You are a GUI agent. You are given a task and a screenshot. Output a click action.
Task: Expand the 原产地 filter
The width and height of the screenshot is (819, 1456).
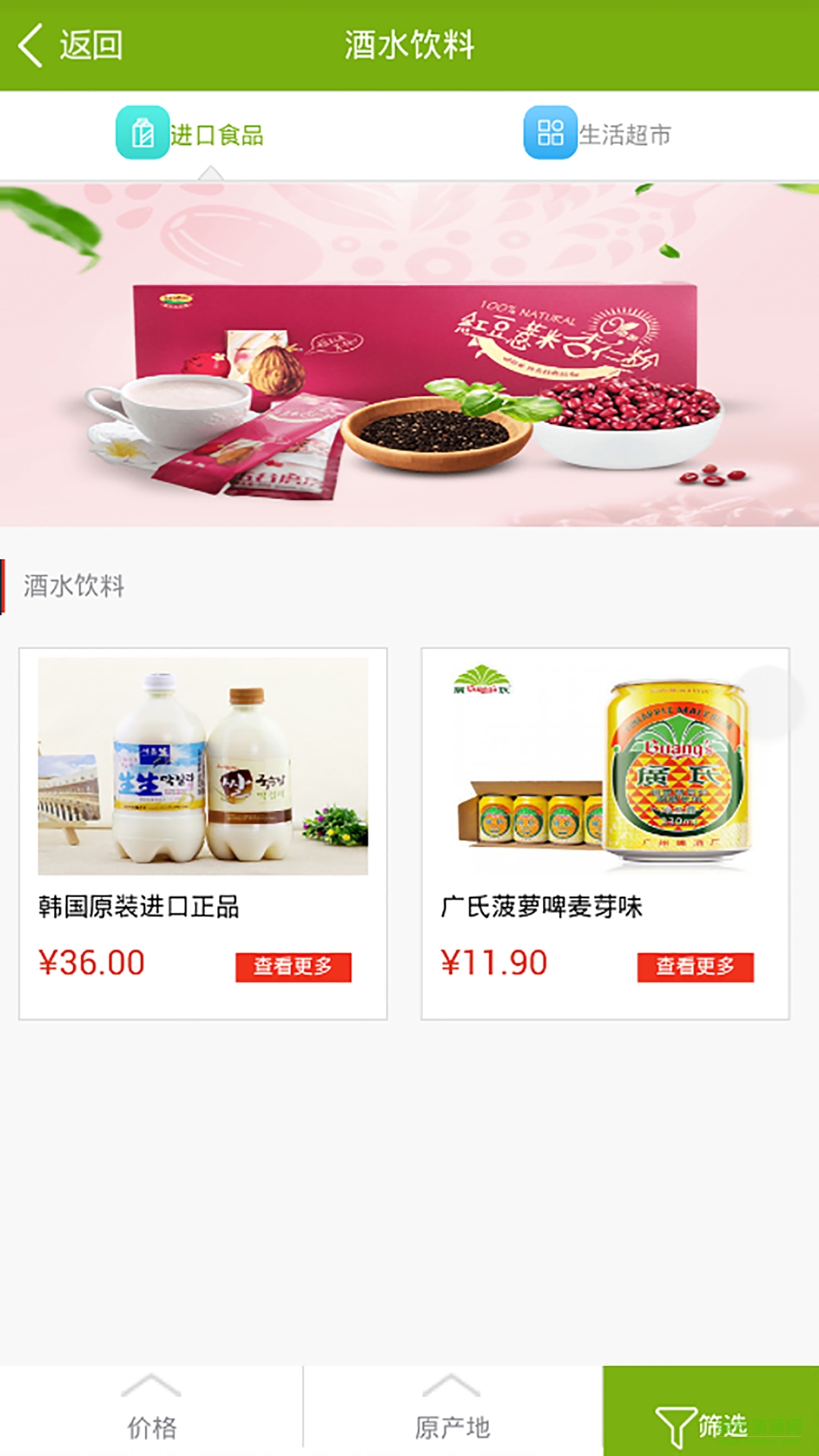[x=452, y=1412]
